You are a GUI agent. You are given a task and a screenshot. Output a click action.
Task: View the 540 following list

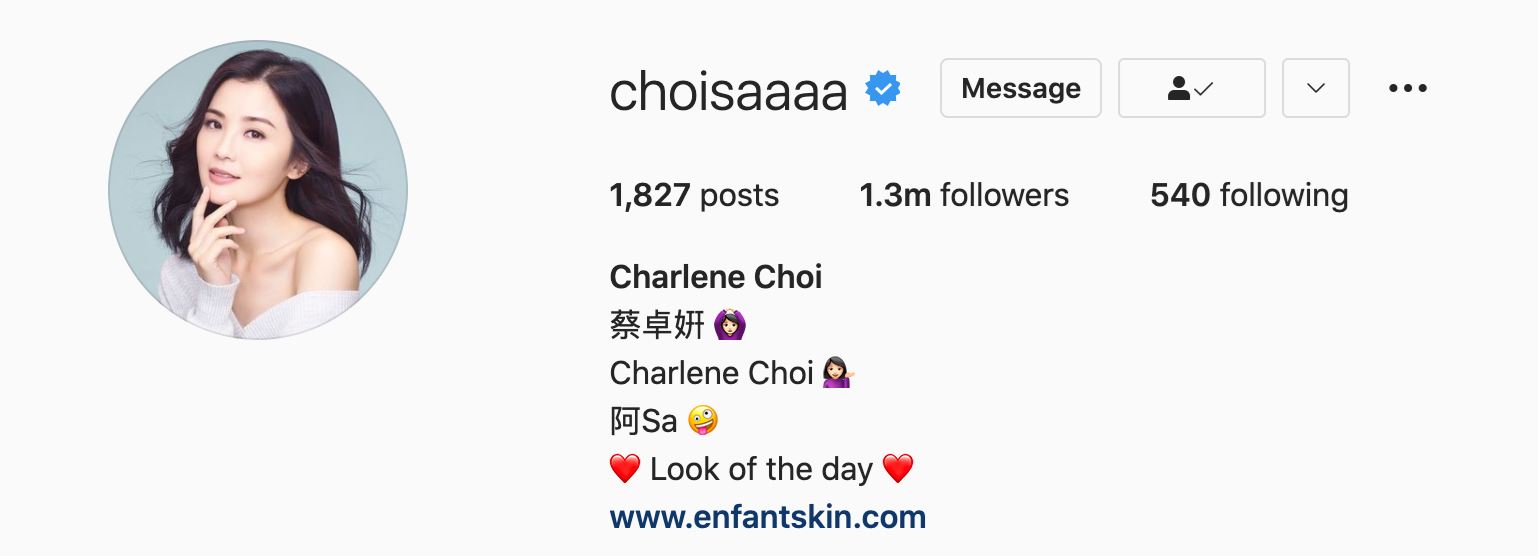[1248, 195]
